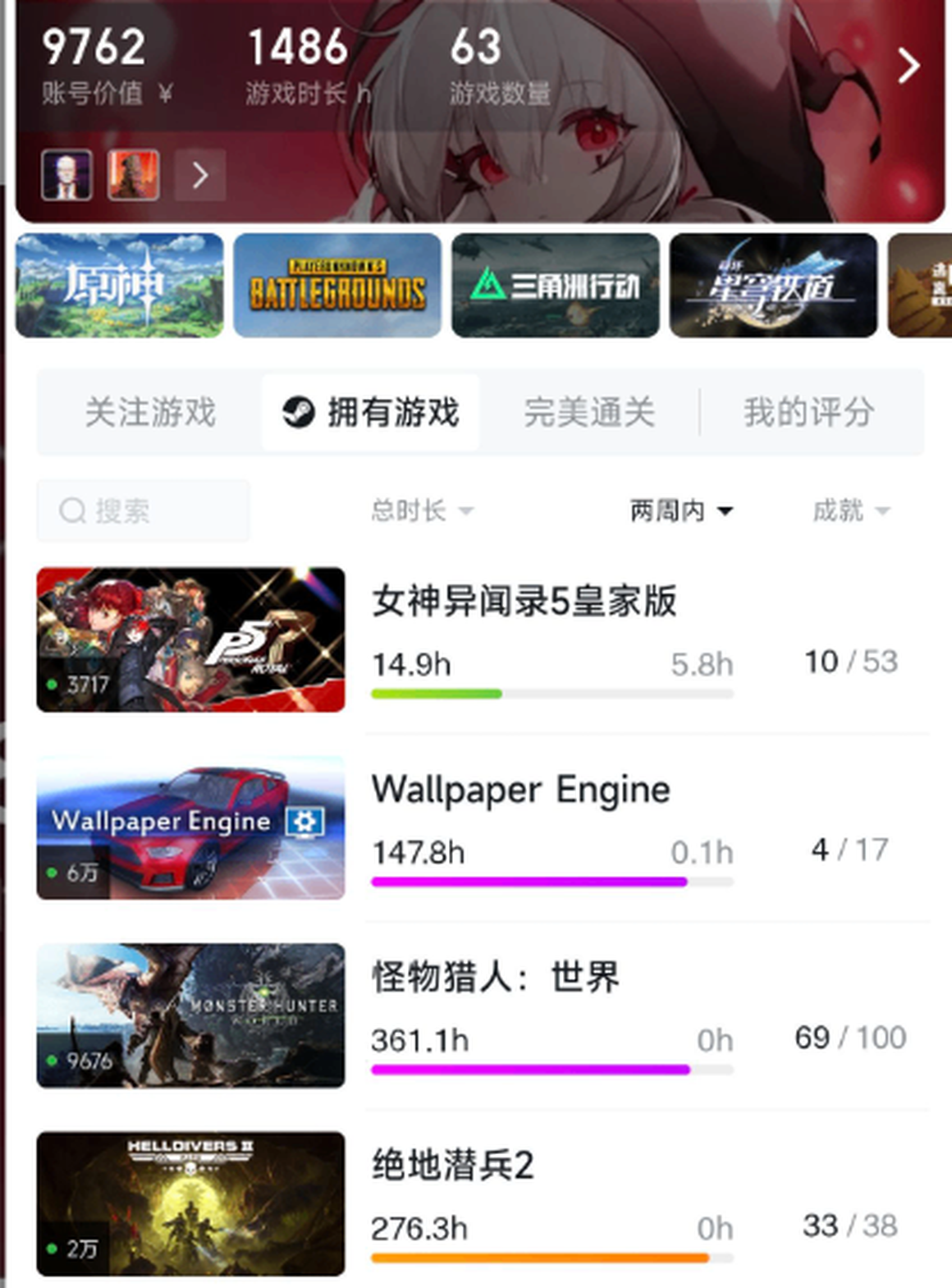Expand the avatar badges arrow
This screenshot has height=1288, width=952.
point(199,175)
